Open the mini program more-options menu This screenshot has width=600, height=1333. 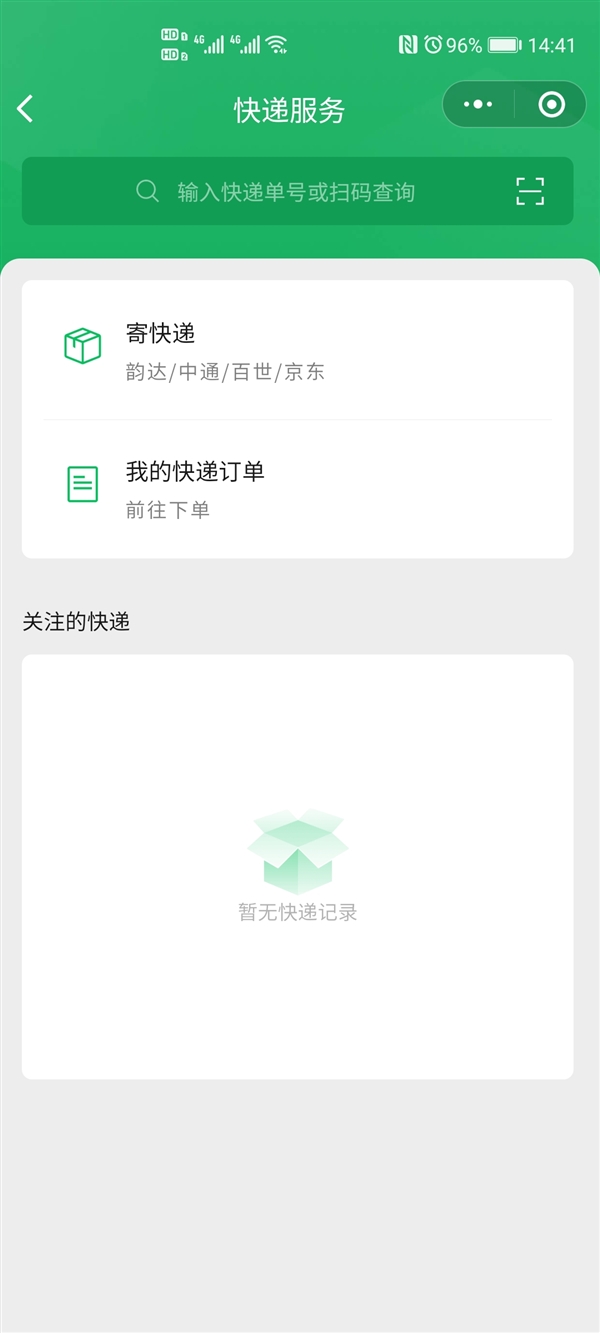coord(479,104)
